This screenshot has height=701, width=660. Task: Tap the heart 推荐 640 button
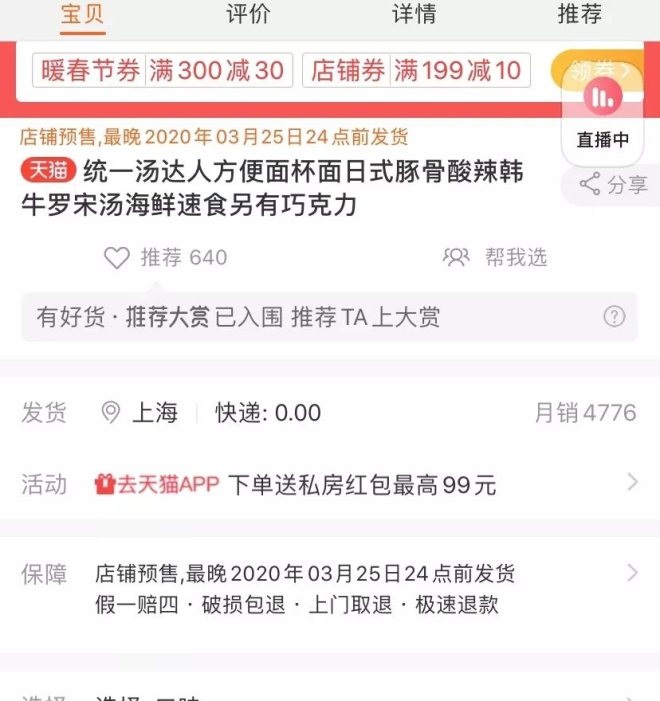(x=166, y=258)
